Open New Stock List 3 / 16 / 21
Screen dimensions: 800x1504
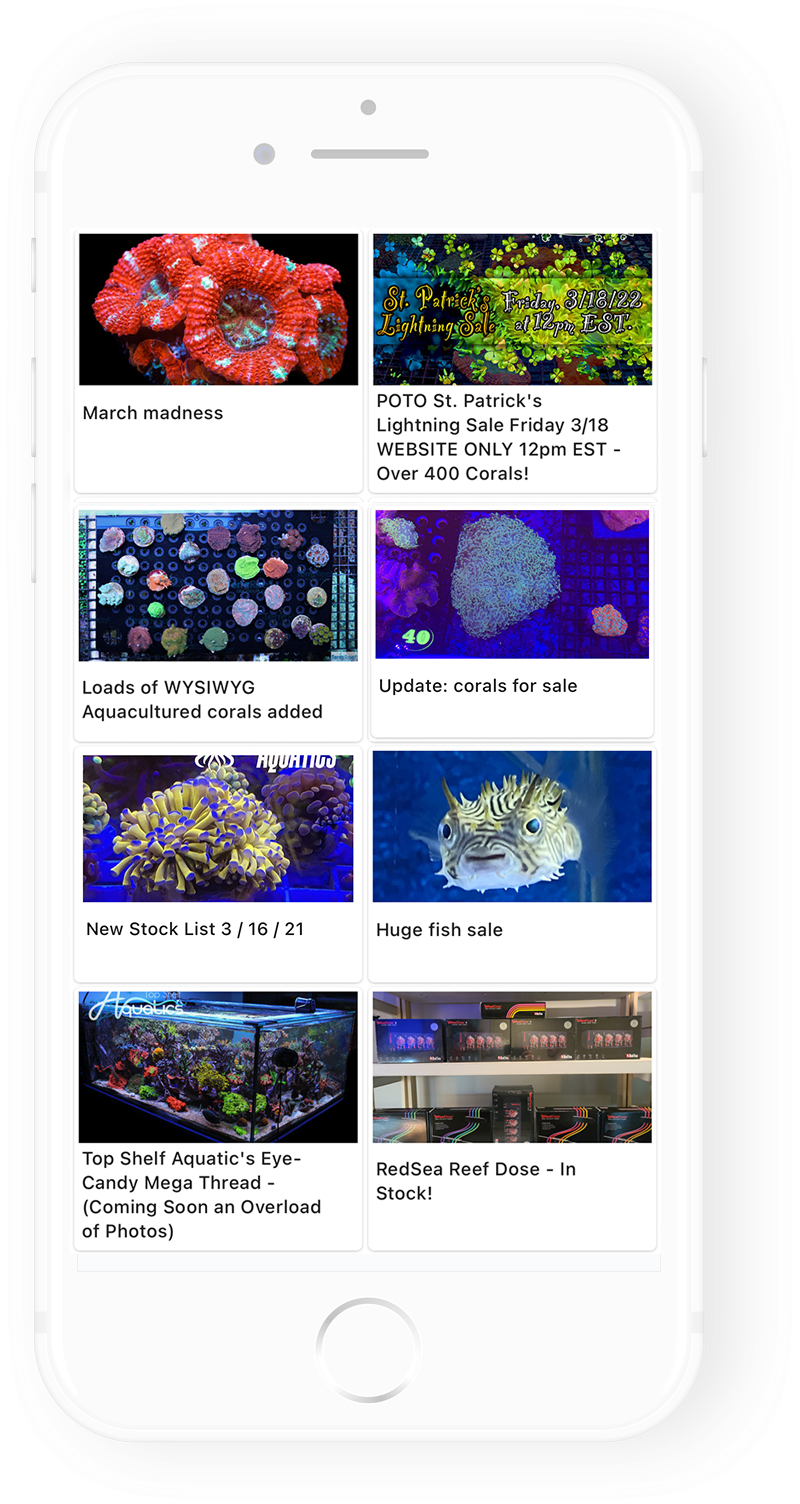(x=218, y=864)
